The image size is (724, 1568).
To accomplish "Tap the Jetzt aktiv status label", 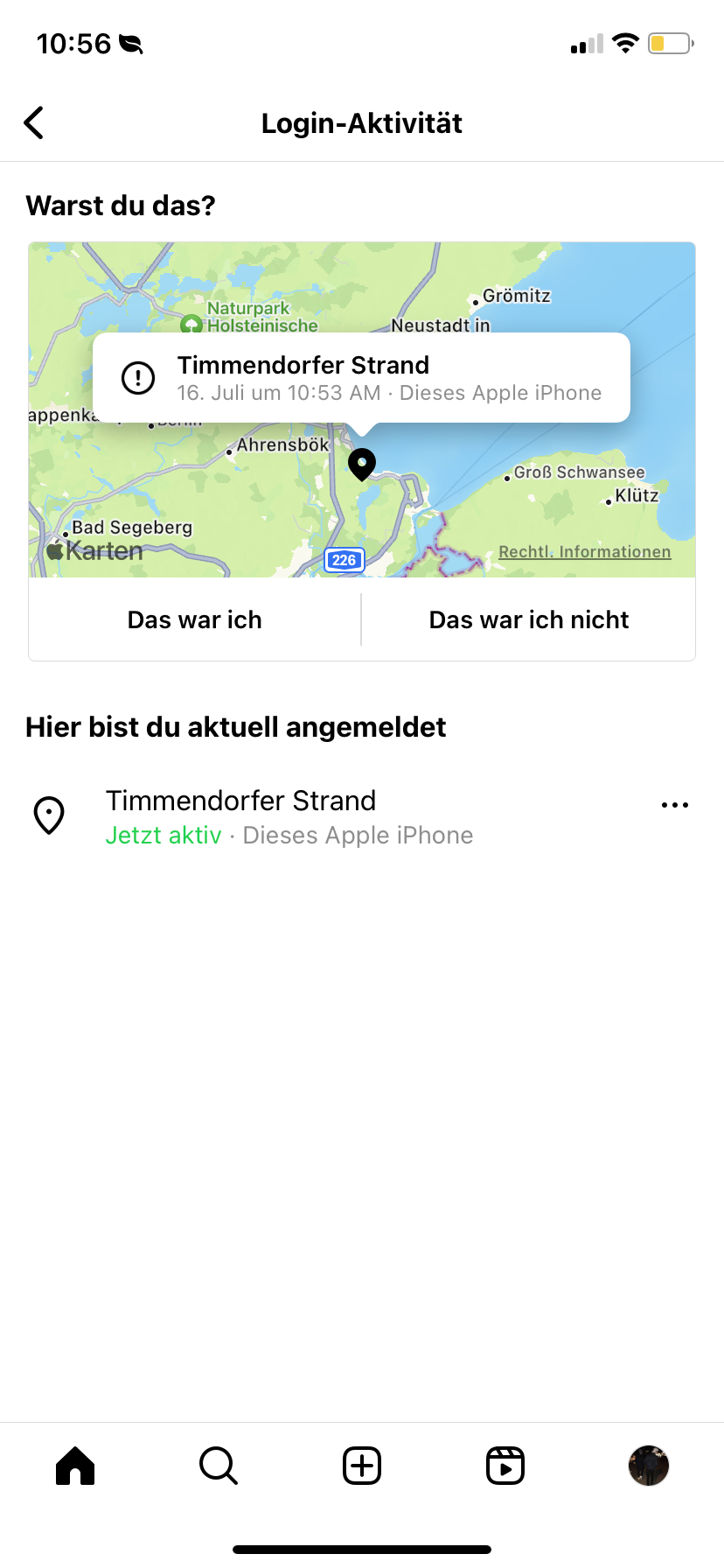I will (x=164, y=836).
